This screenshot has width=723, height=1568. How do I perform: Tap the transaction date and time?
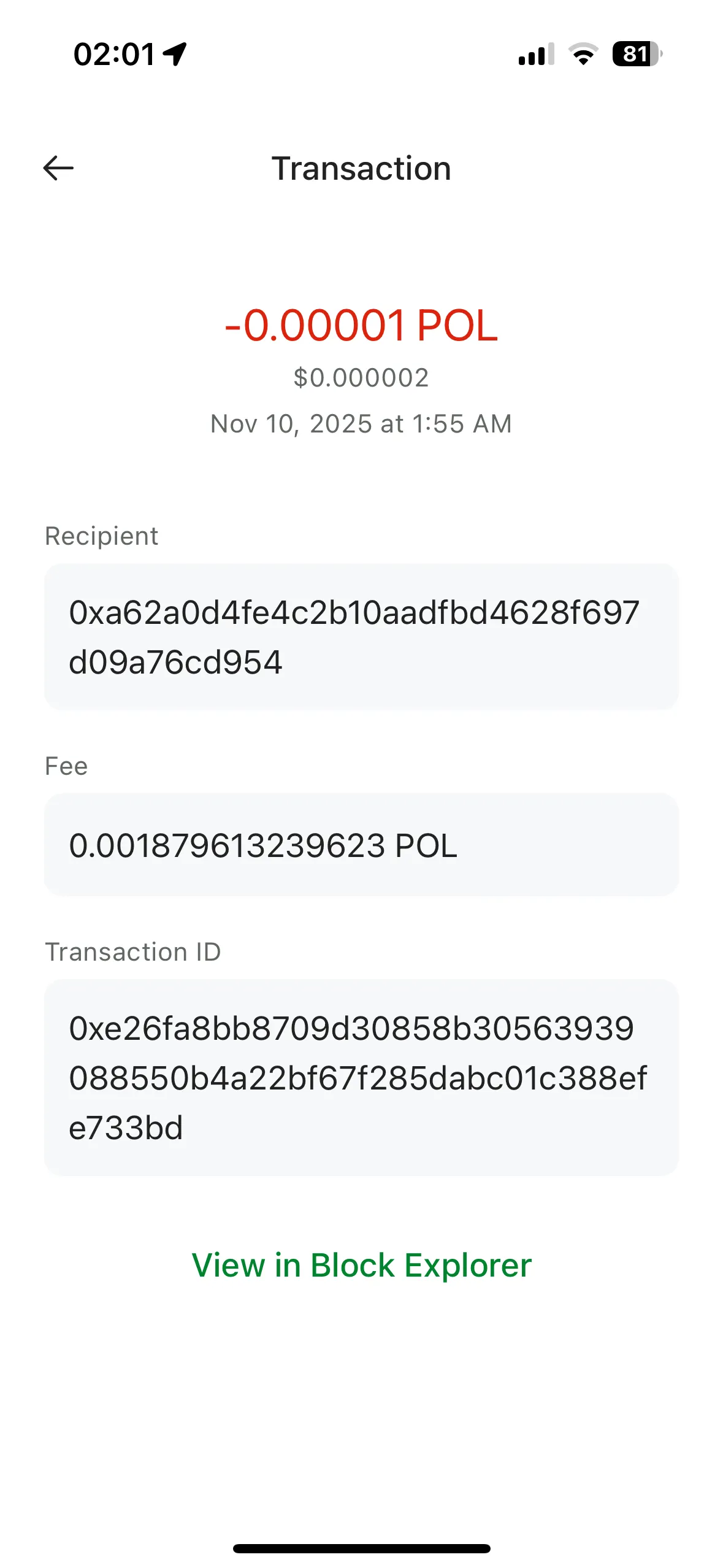click(x=361, y=423)
